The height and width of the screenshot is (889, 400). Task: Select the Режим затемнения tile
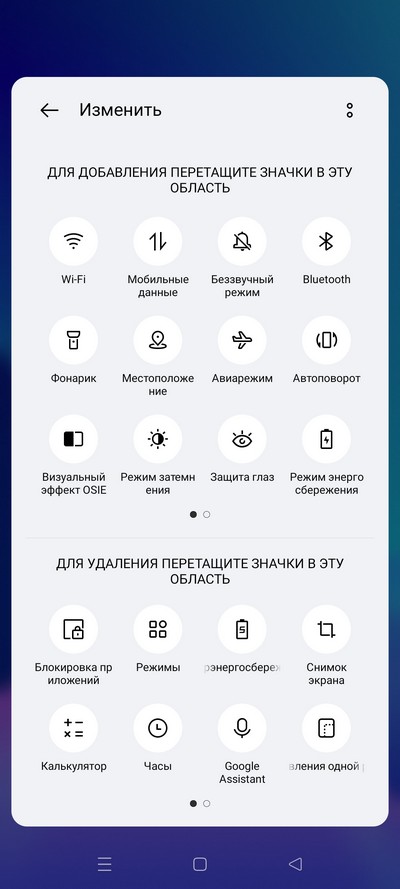pyautogui.click(x=158, y=439)
